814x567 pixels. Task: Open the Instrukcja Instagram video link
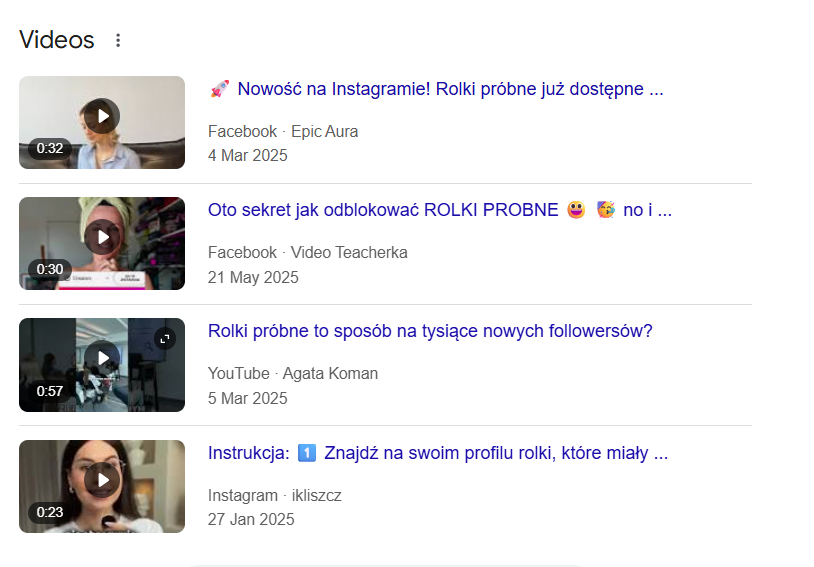[x=437, y=453]
